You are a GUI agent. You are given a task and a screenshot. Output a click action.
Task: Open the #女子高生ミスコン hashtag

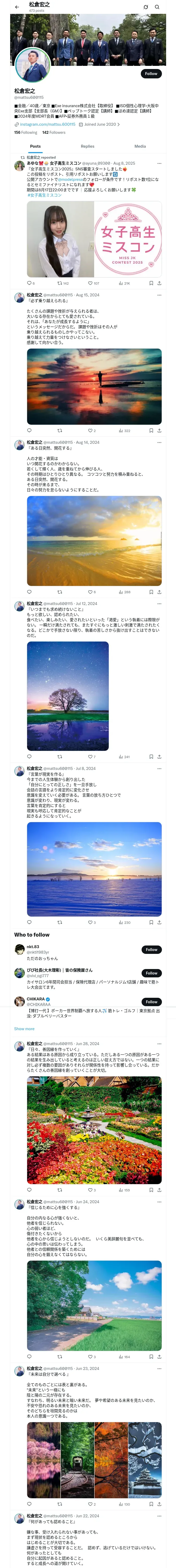click(x=44, y=195)
